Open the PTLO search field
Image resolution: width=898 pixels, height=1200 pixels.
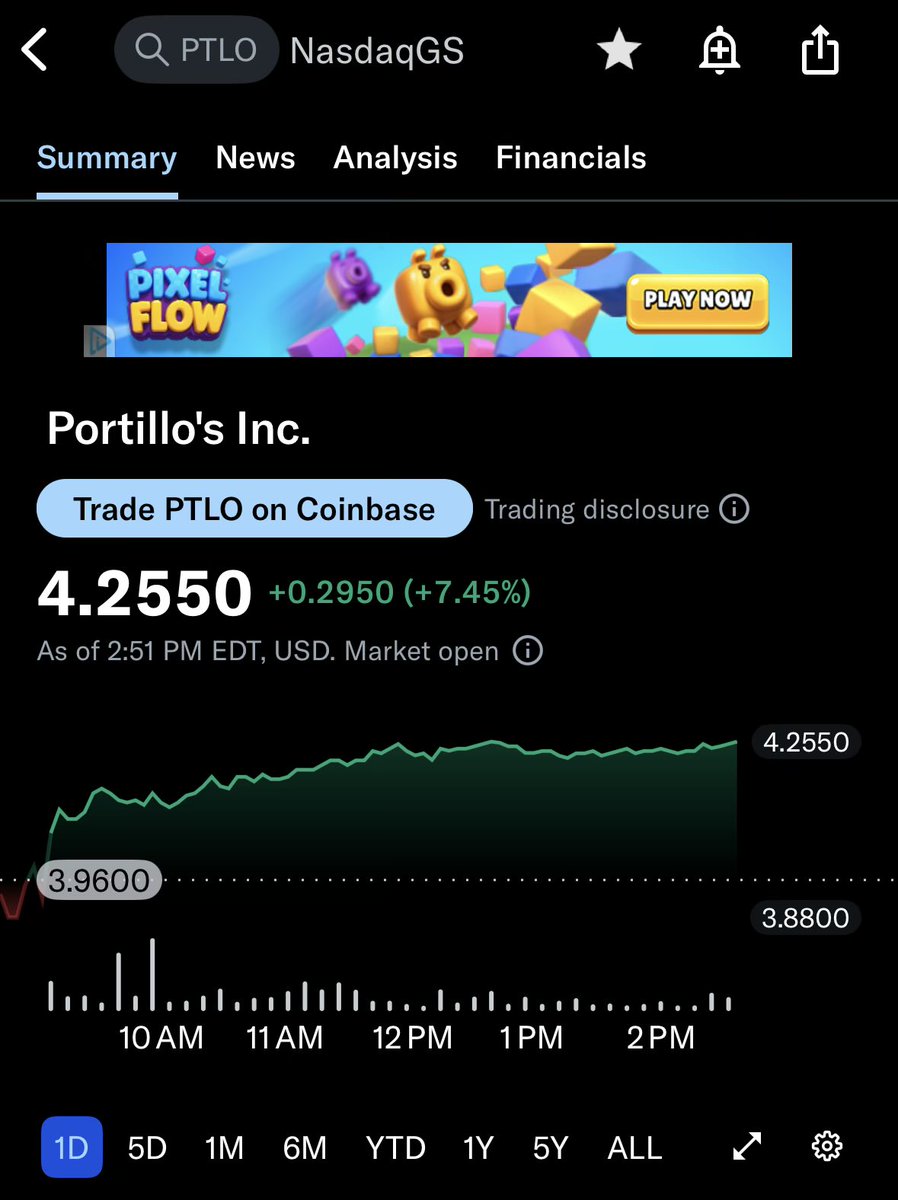point(196,50)
